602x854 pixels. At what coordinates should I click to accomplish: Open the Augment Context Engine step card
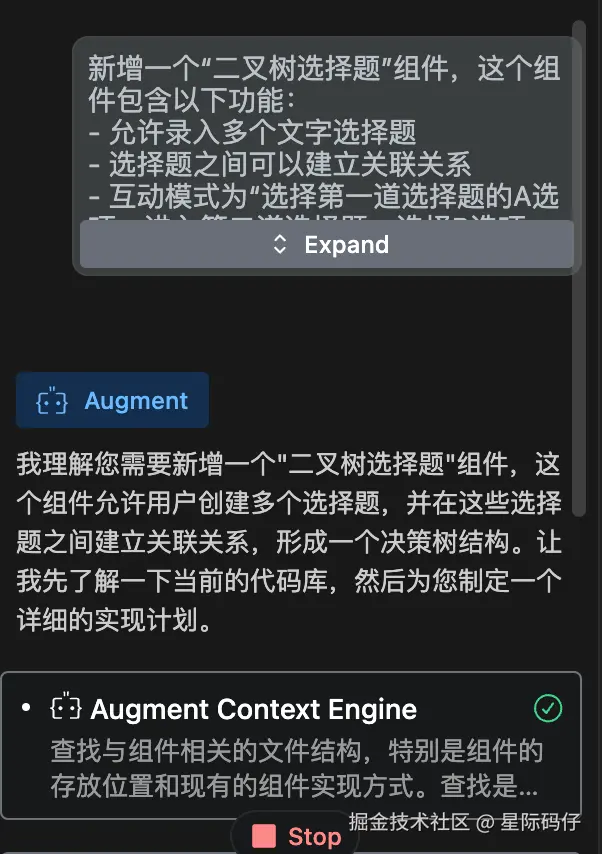[253, 710]
